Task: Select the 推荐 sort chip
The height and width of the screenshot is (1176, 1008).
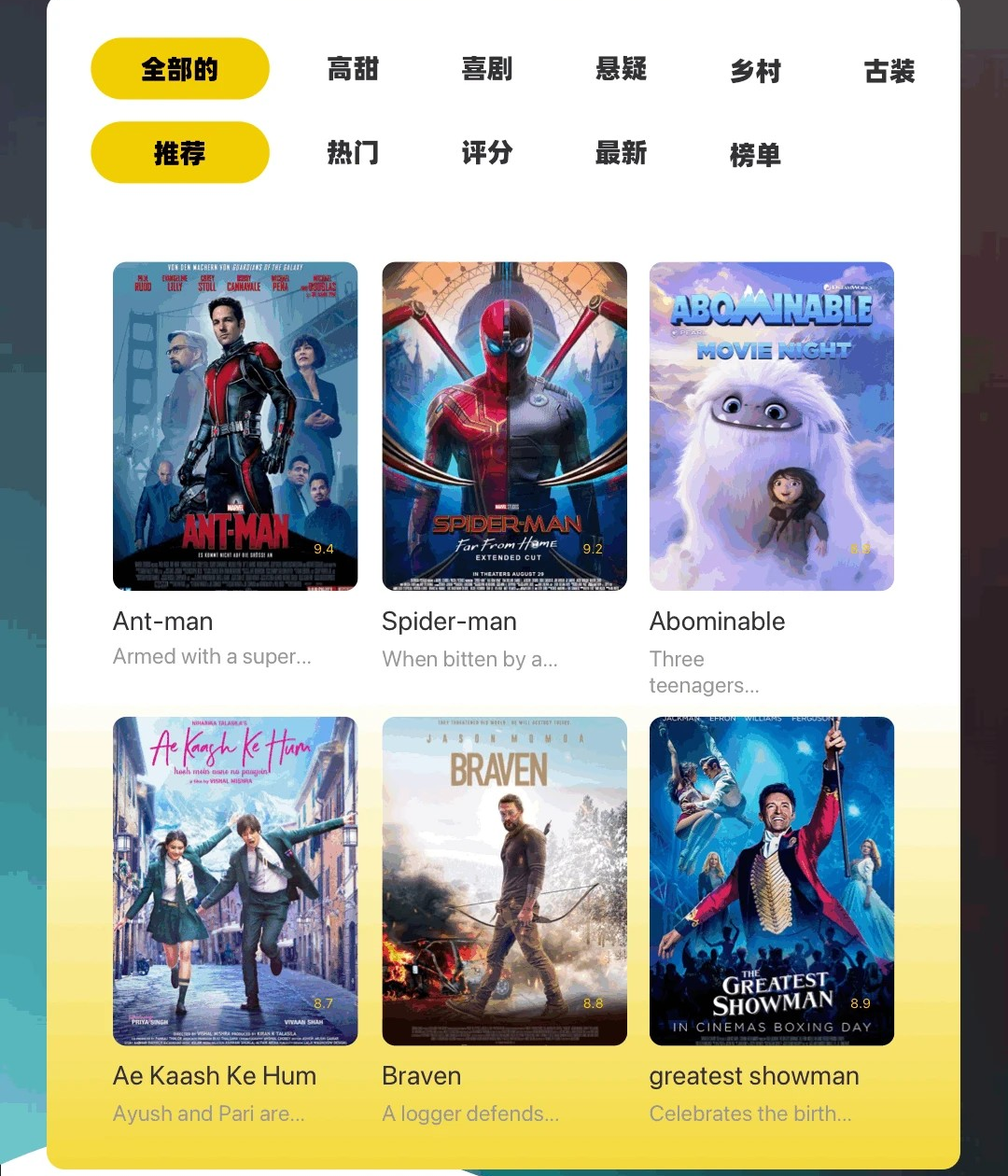Action: click(x=180, y=153)
